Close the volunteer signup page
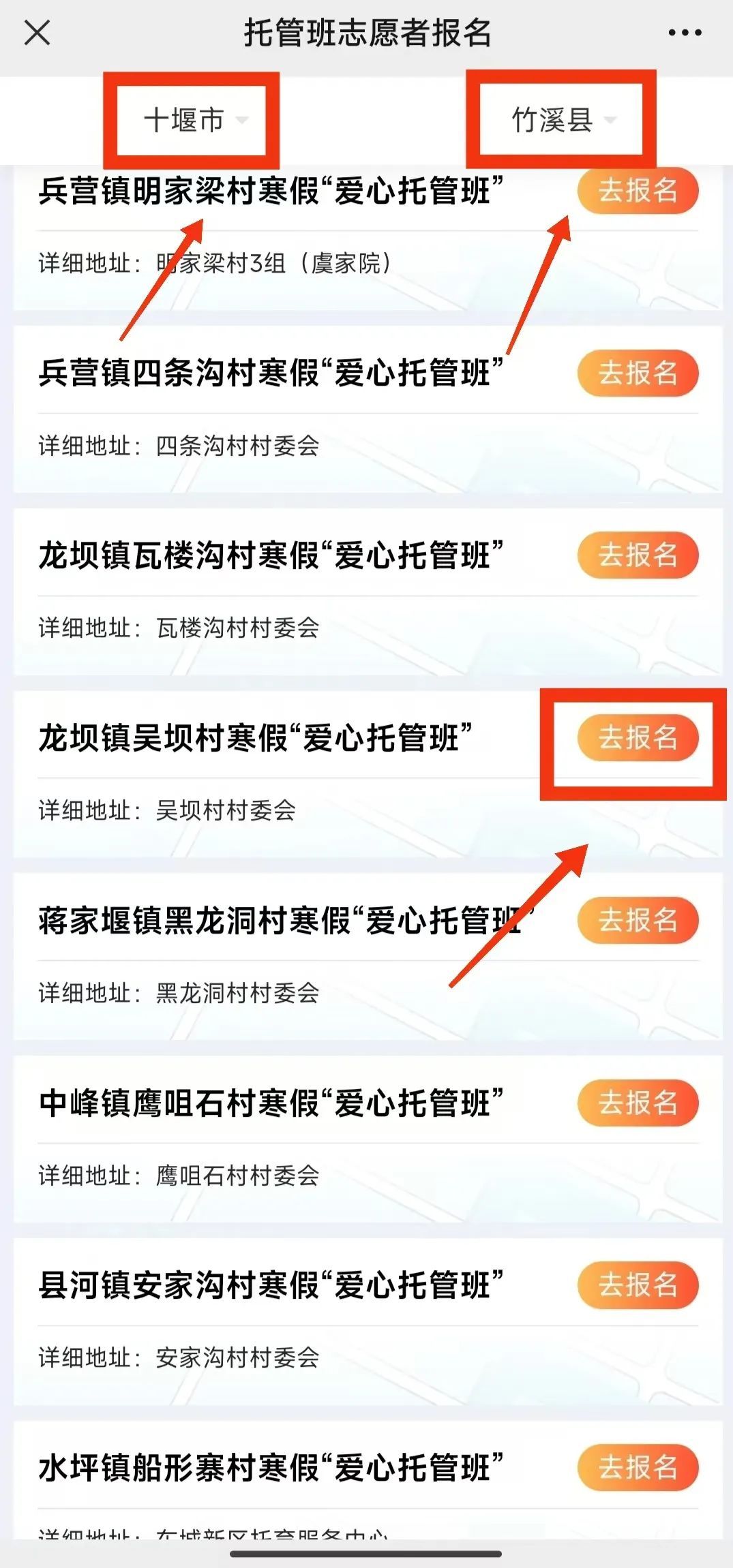The height and width of the screenshot is (1568, 733). click(x=37, y=32)
